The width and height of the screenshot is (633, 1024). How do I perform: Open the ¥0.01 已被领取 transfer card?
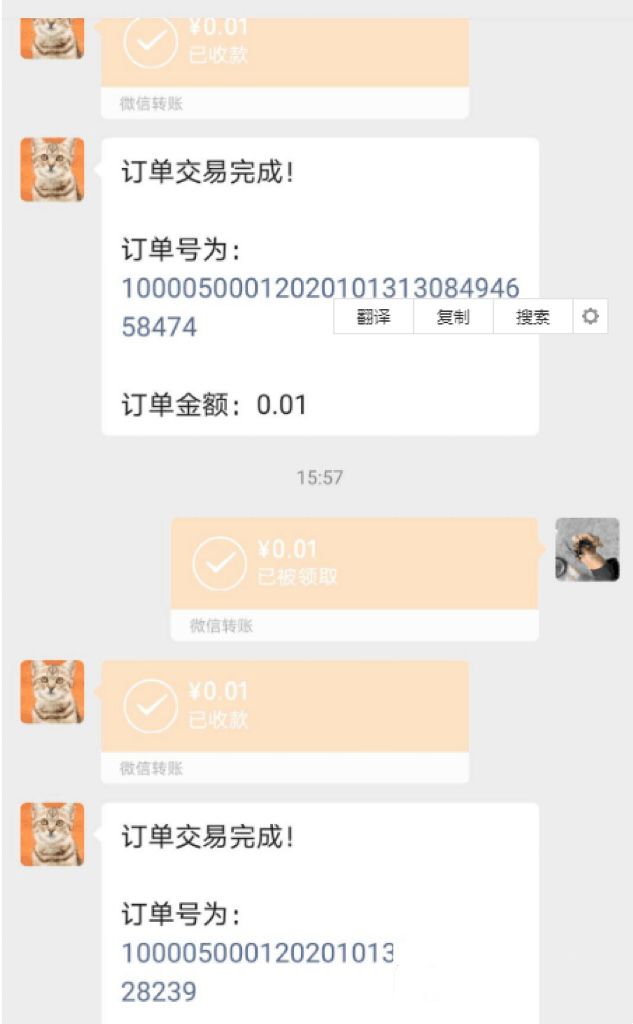pyautogui.click(x=354, y=563)
